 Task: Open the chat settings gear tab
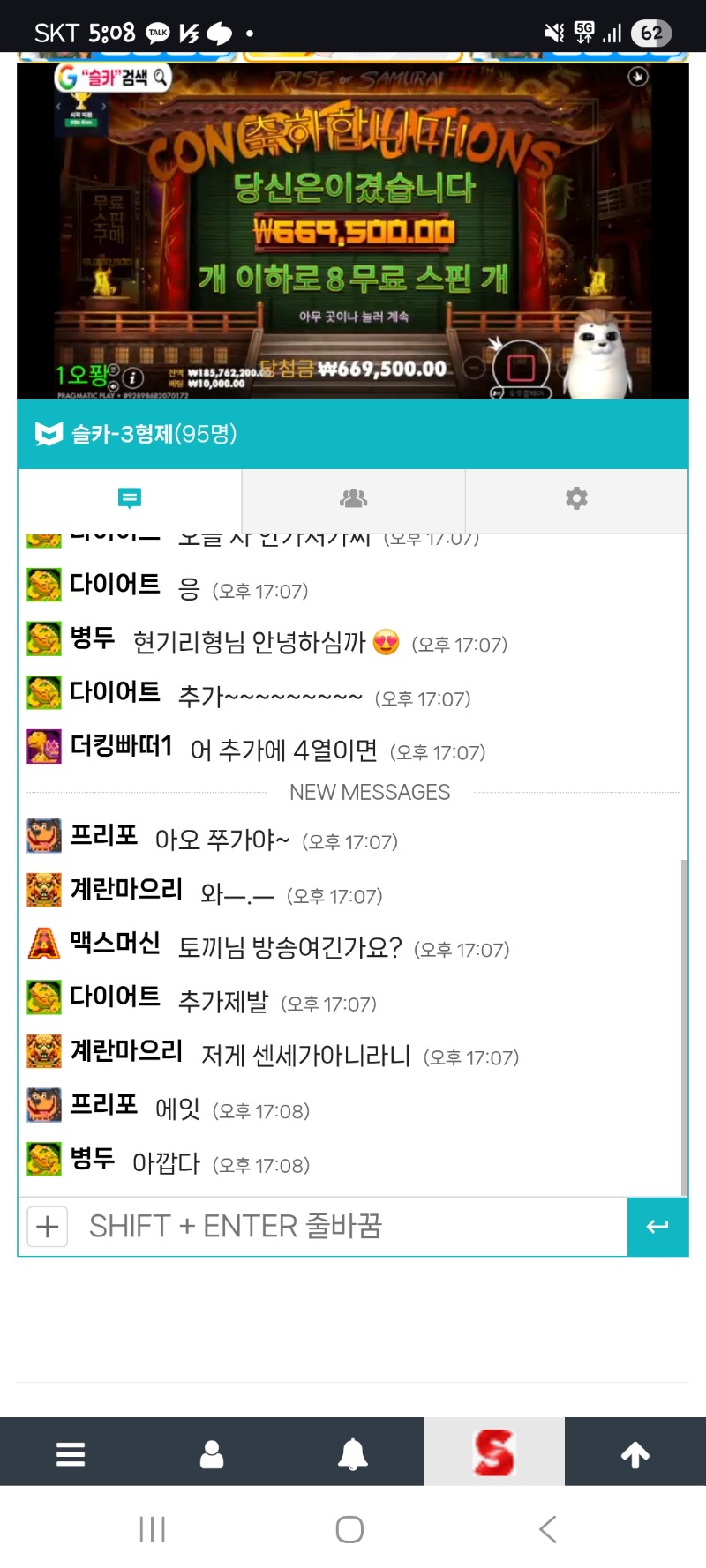[576, 499]
